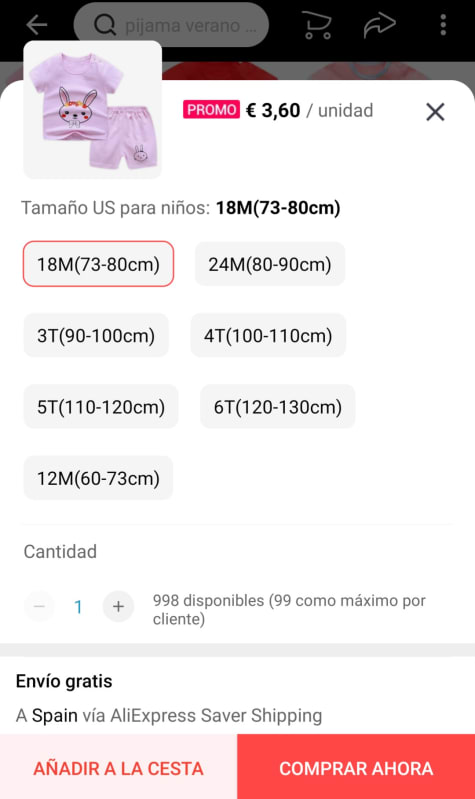Increase quantity with the plus button
Image resolution: width=475 pixels, height=799 pixels.
(x=118, y=606)
